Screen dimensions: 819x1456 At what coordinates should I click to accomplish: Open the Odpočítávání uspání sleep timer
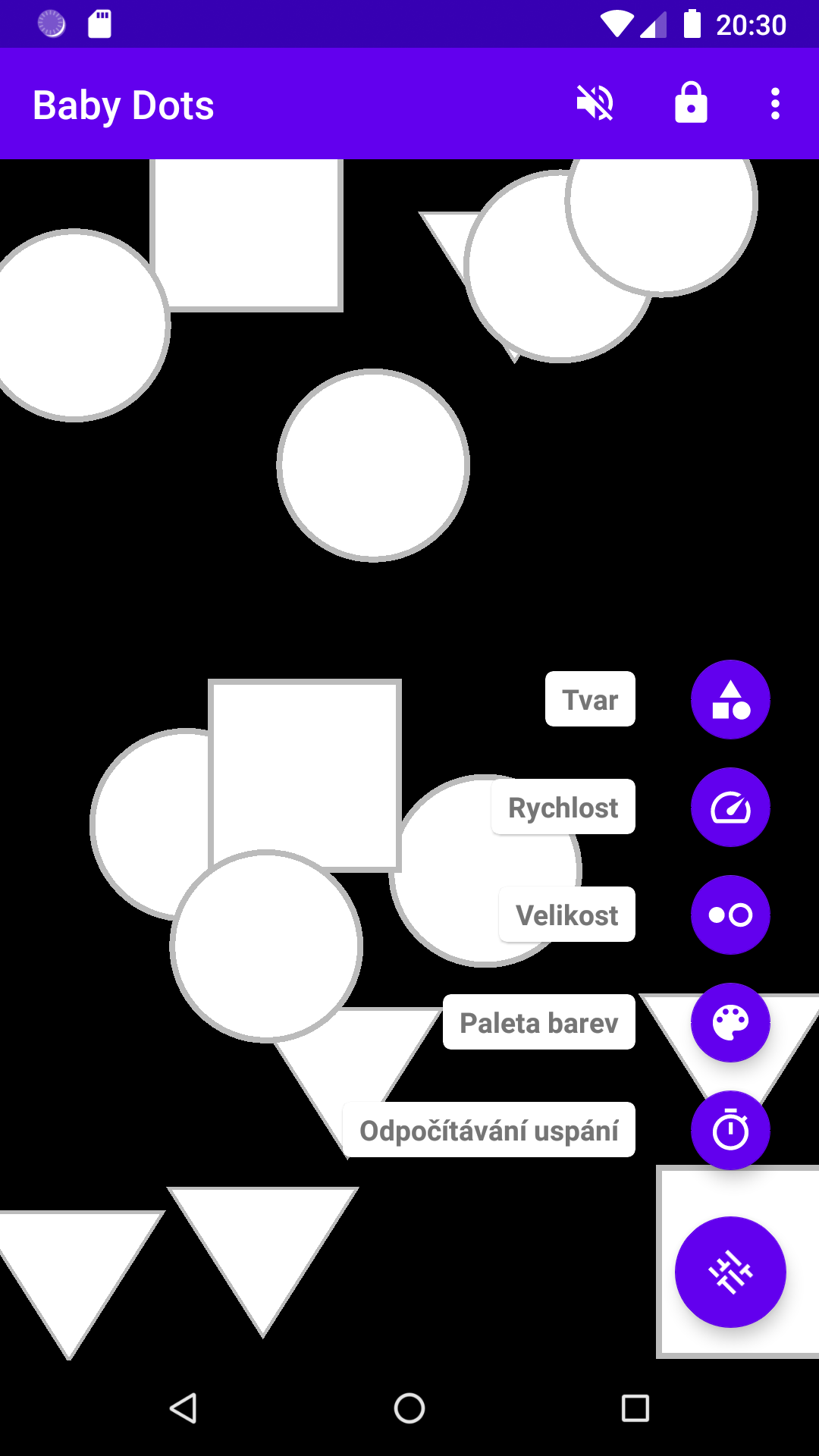[730, 1130]
